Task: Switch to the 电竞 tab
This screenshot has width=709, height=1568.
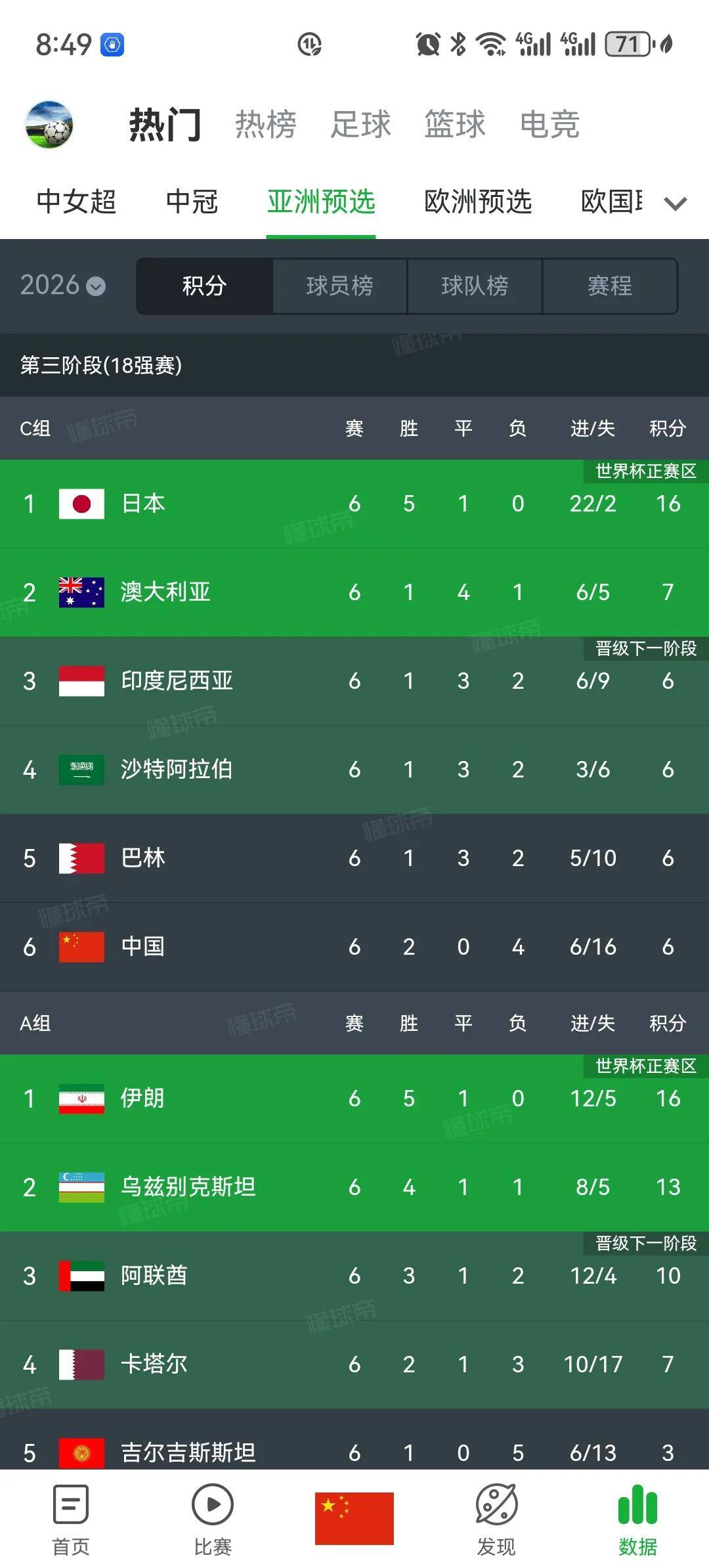Action: 549,125
